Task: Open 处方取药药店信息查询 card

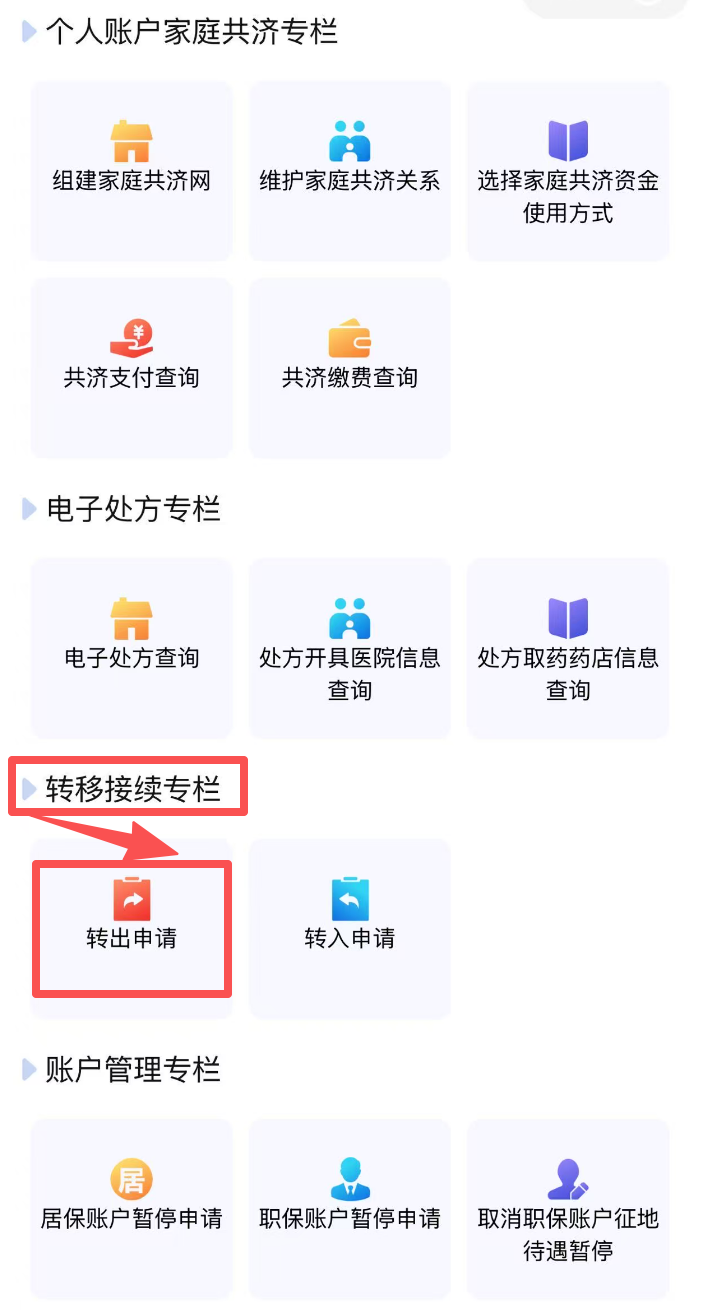Action: (x=568, y=649)
